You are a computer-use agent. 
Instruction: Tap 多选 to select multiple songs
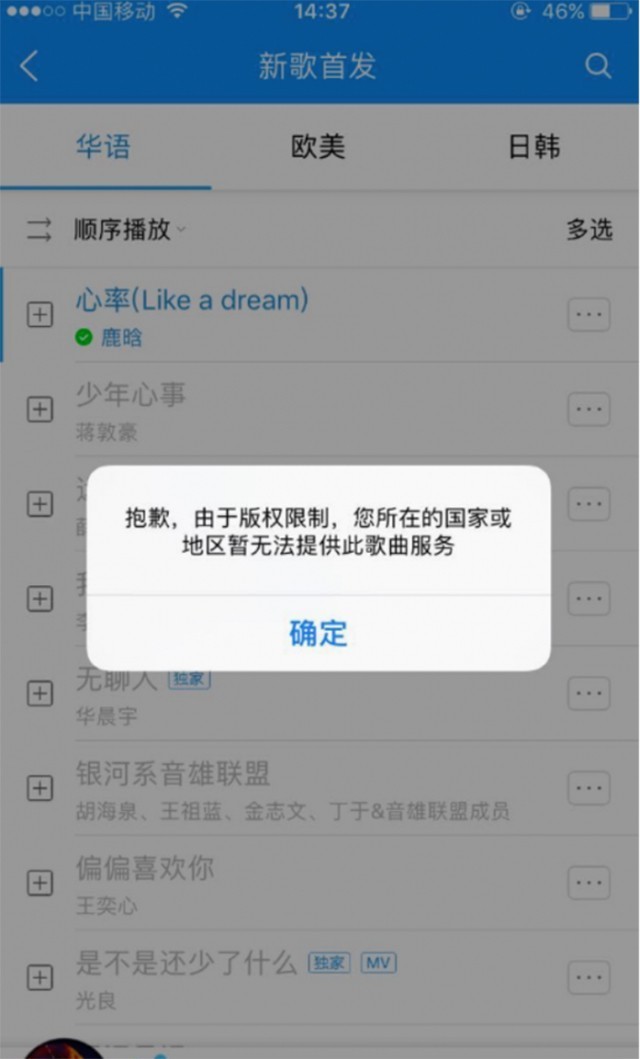point(588,230)
